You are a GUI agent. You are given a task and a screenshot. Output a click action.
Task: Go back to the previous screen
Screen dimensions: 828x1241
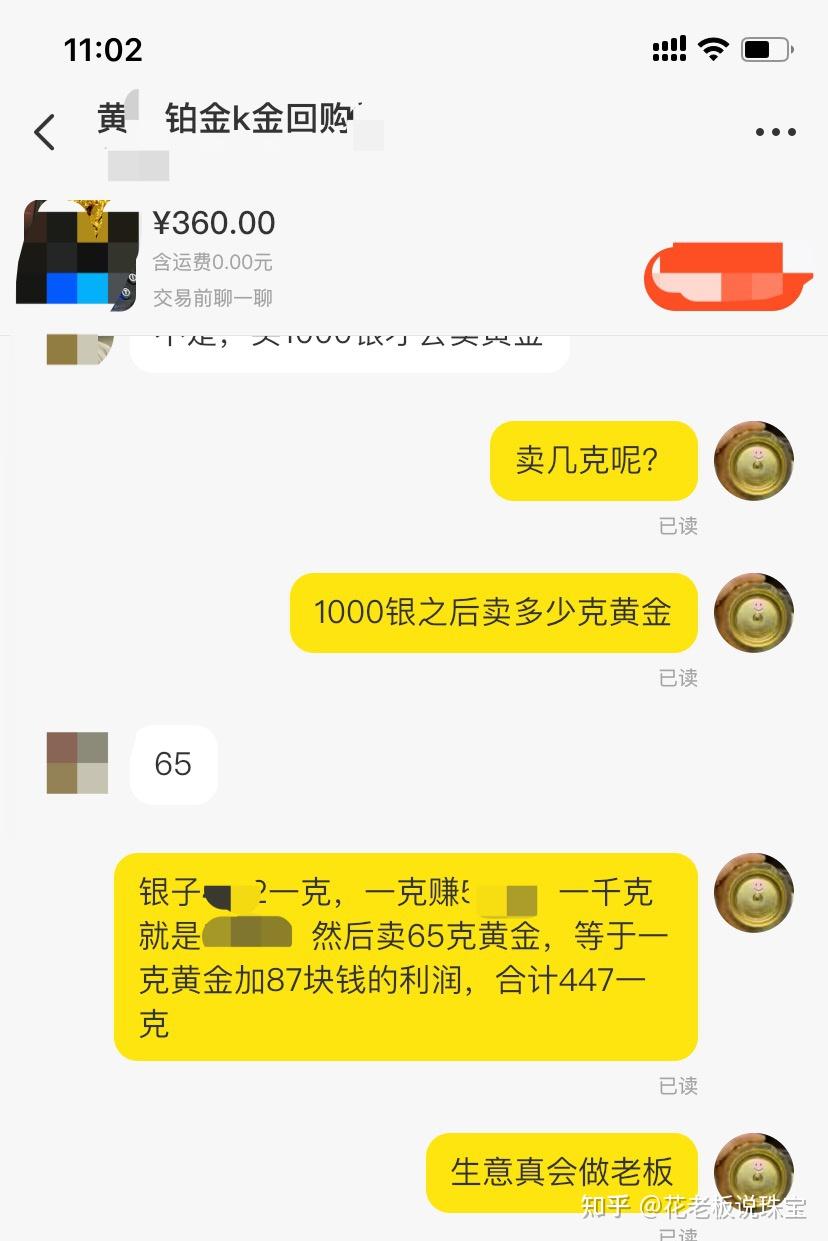point(44,132)
